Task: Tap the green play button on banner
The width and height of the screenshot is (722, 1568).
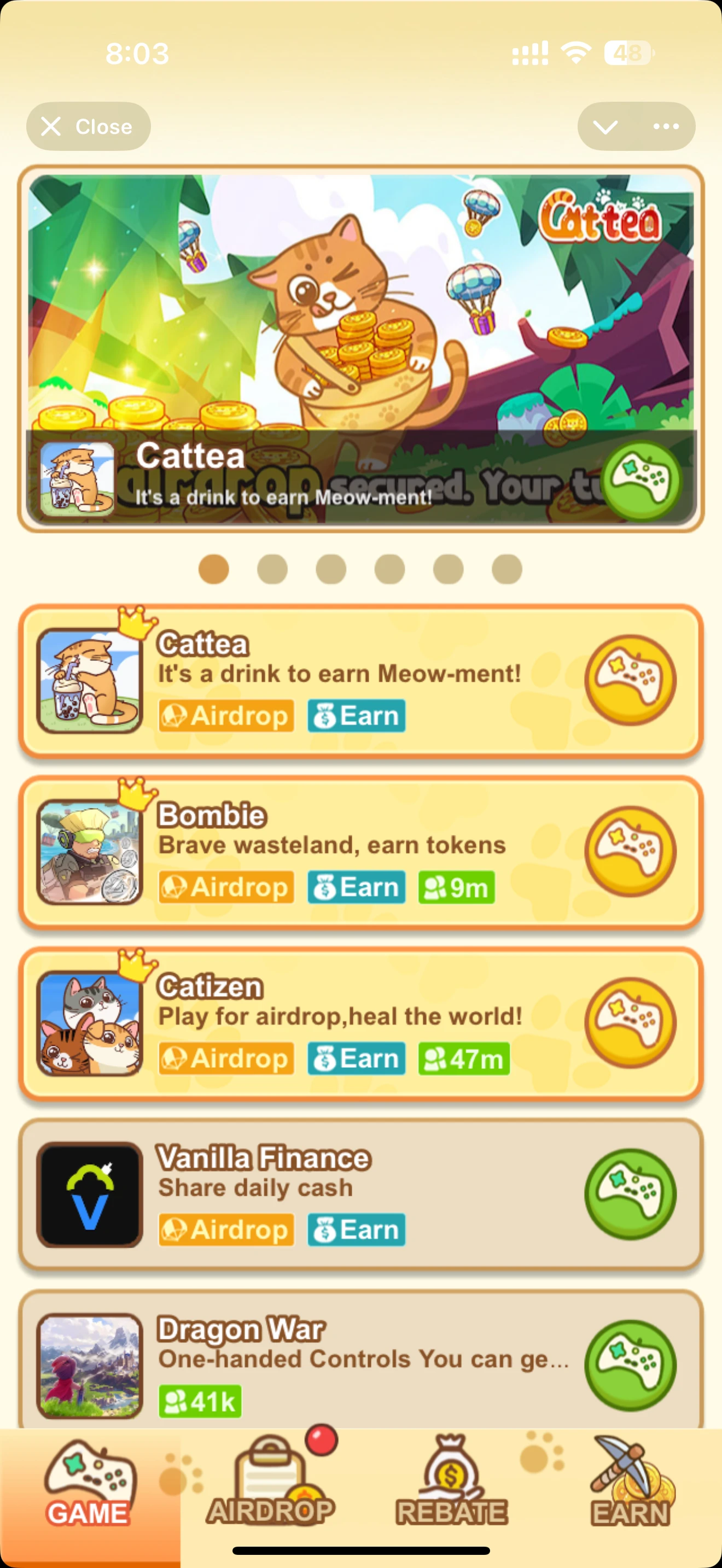Action: click(641, 481)
